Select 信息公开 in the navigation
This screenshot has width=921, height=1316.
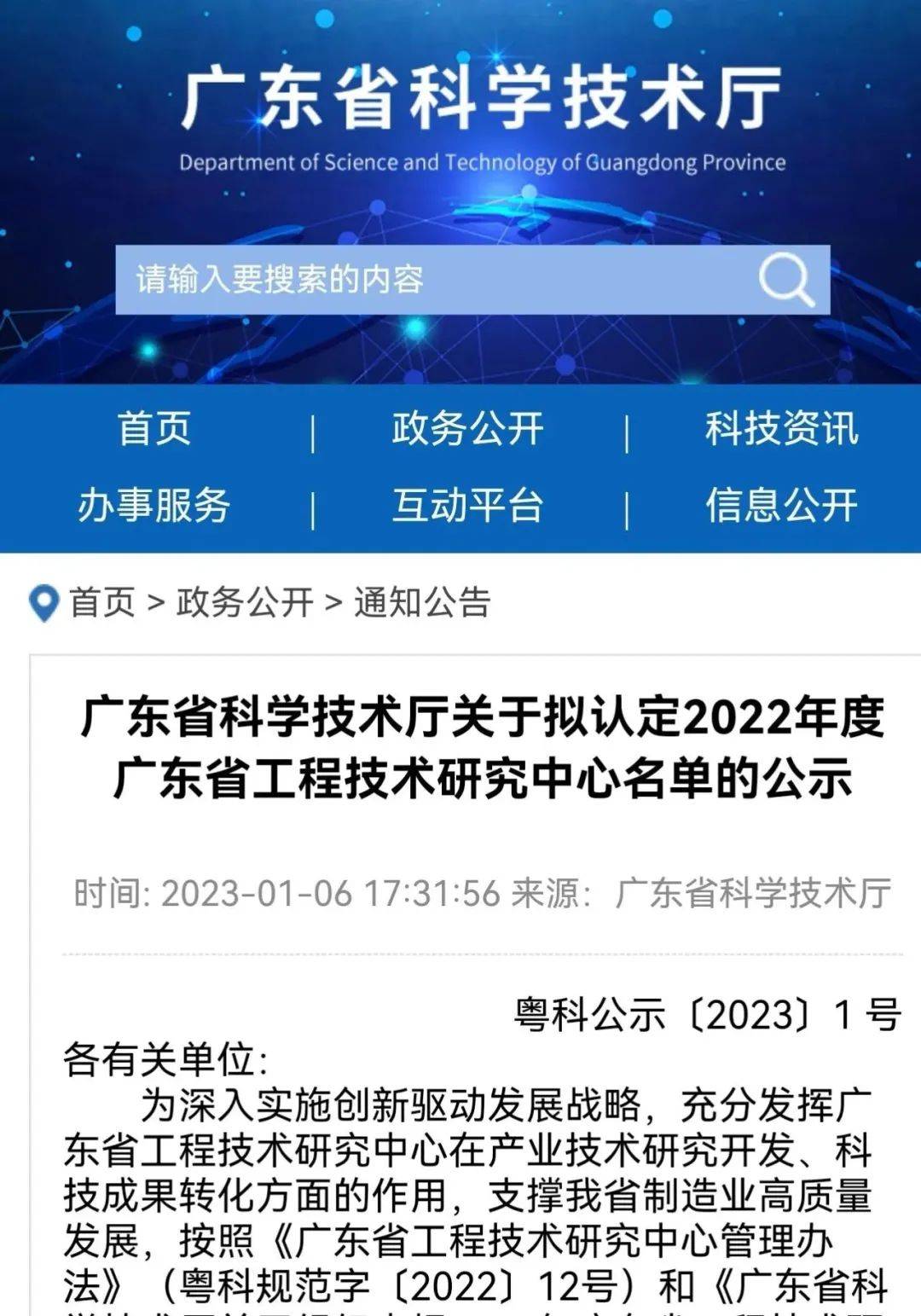[780, 506]
